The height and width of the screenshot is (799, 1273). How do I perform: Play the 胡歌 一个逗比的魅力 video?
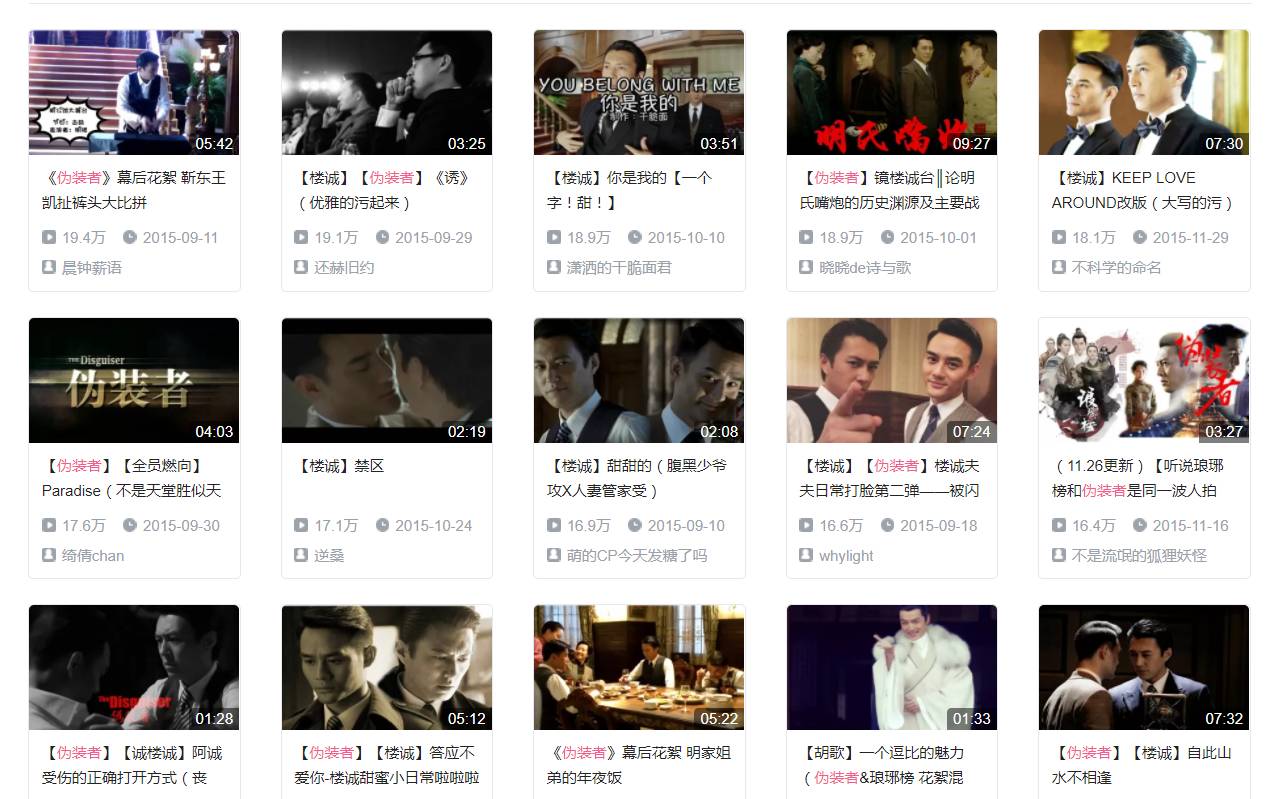click(x=892, y=667)
